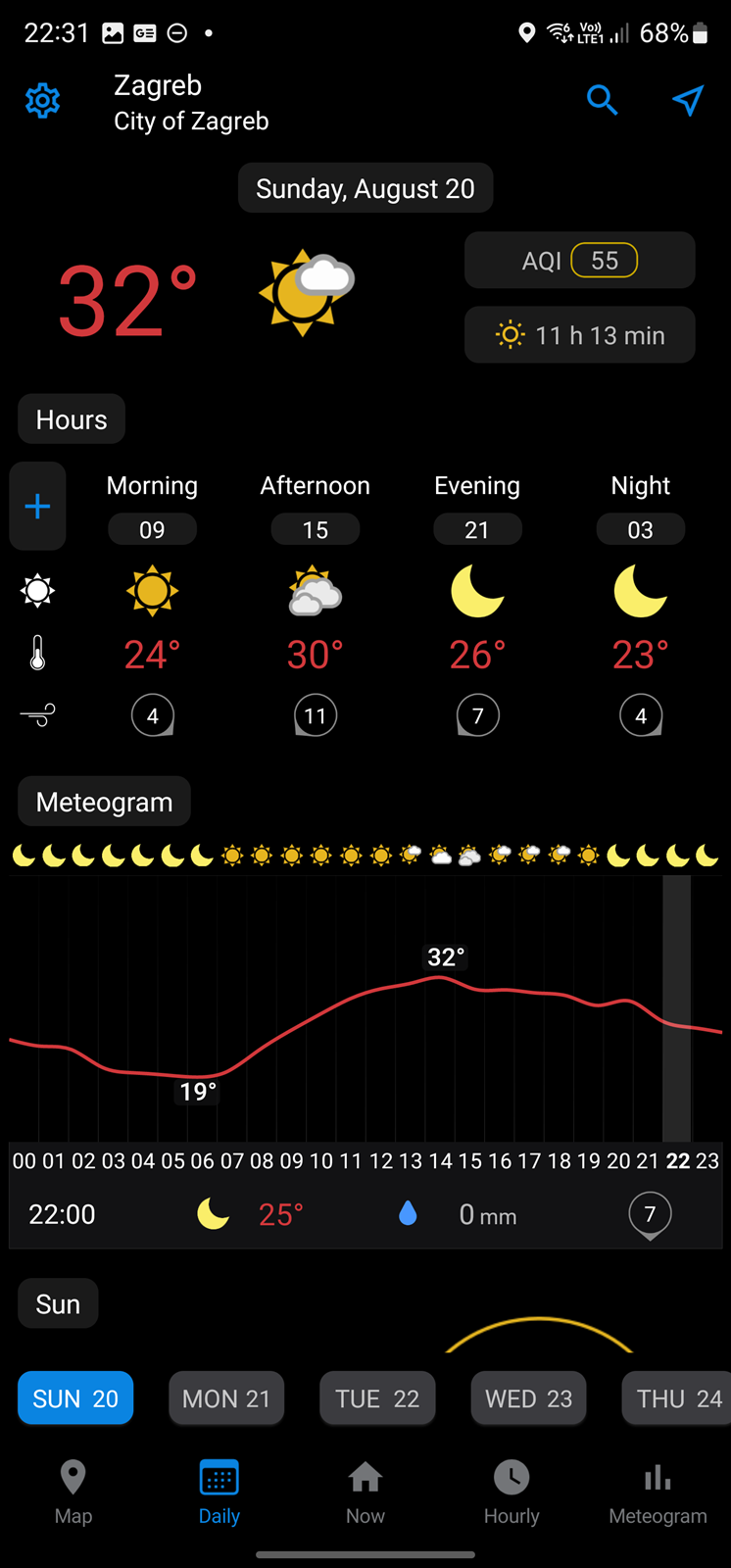Image resolution: width=731 pixels, height=1568 pixels.
Task: Expand hours with the plus button
Action: pyautogui.click(x=38, y=506)
